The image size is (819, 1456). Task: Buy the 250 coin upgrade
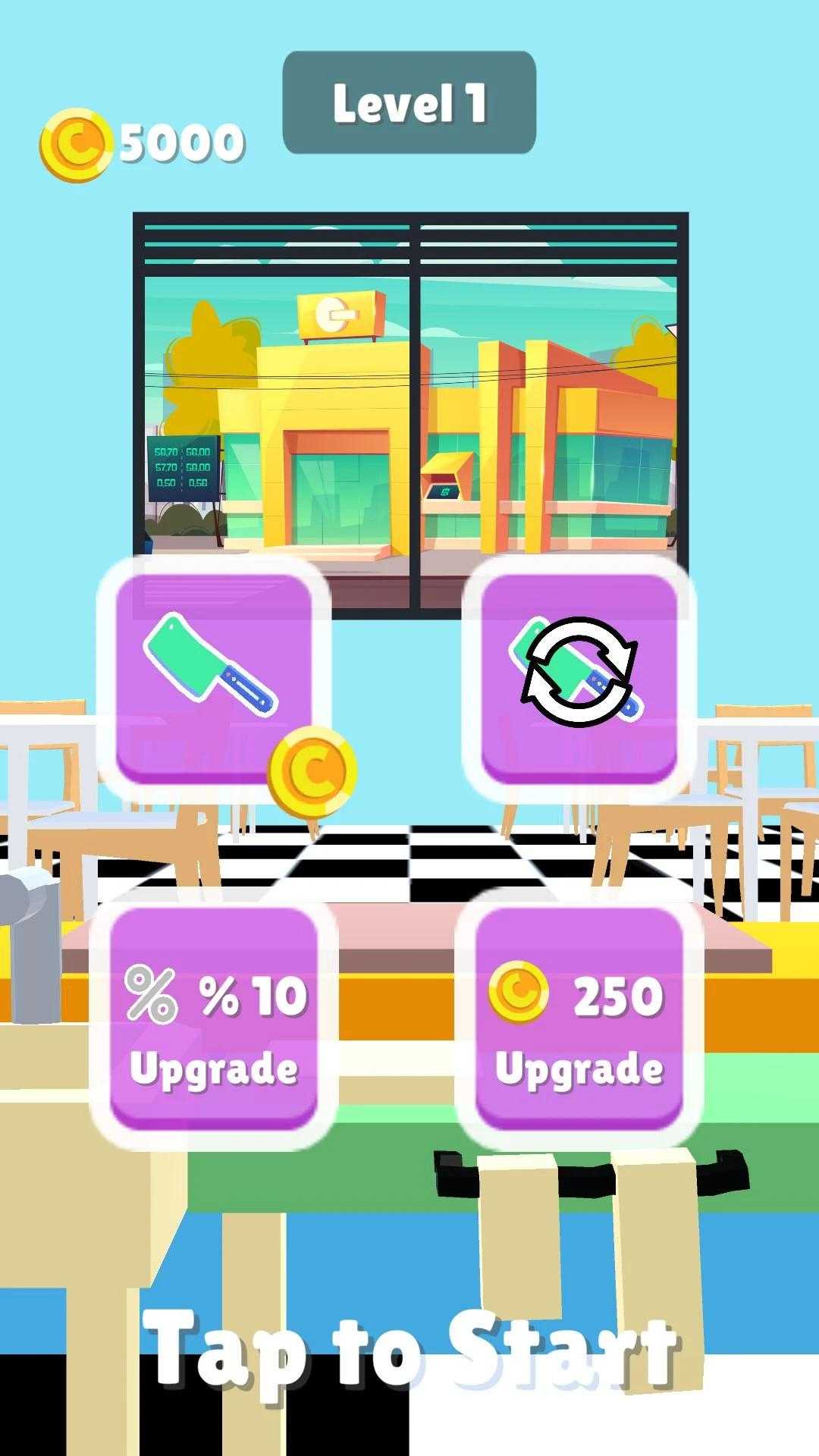(x=579, y=1025)
